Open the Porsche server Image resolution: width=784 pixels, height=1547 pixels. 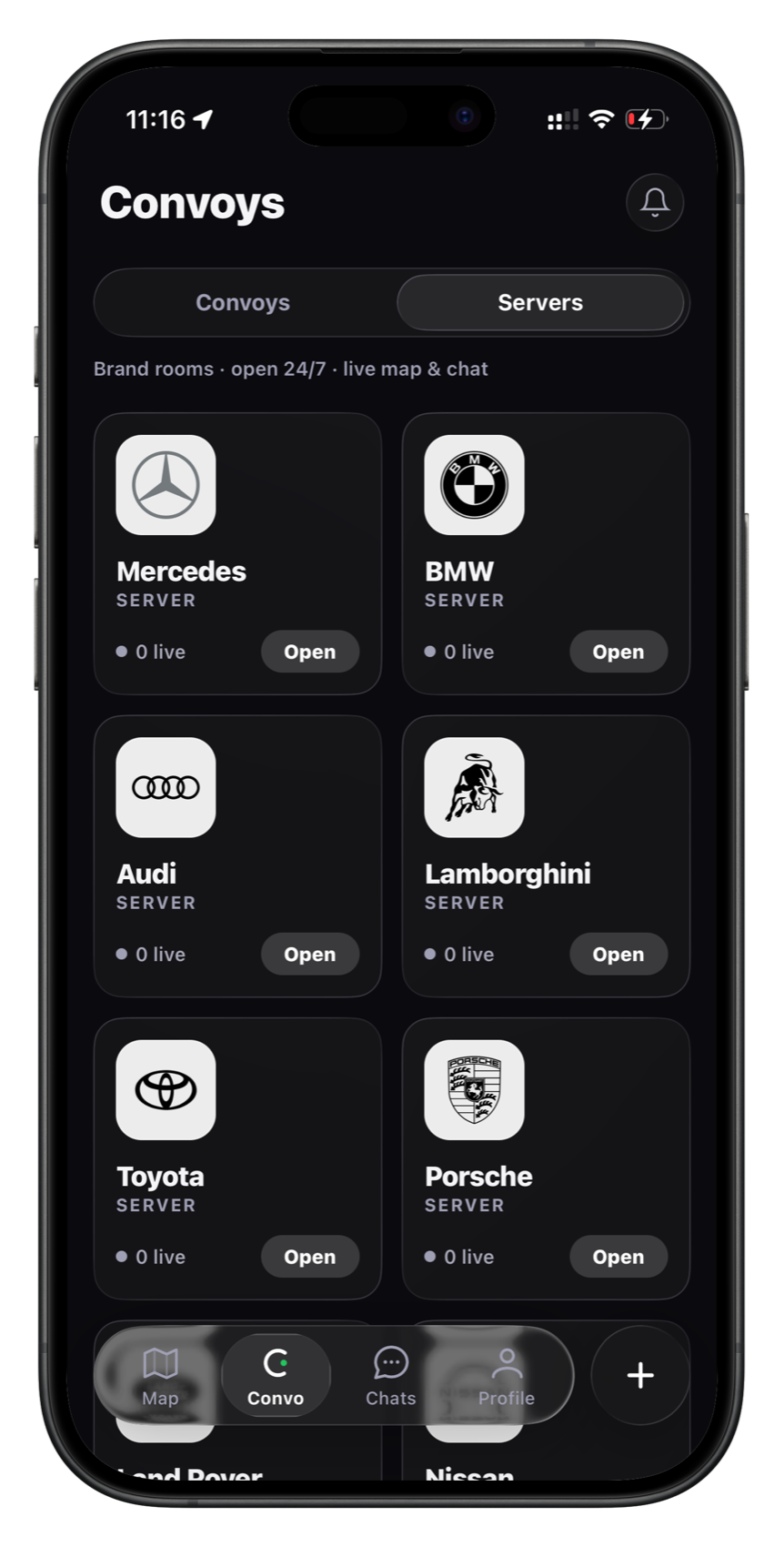(618, 1257)
